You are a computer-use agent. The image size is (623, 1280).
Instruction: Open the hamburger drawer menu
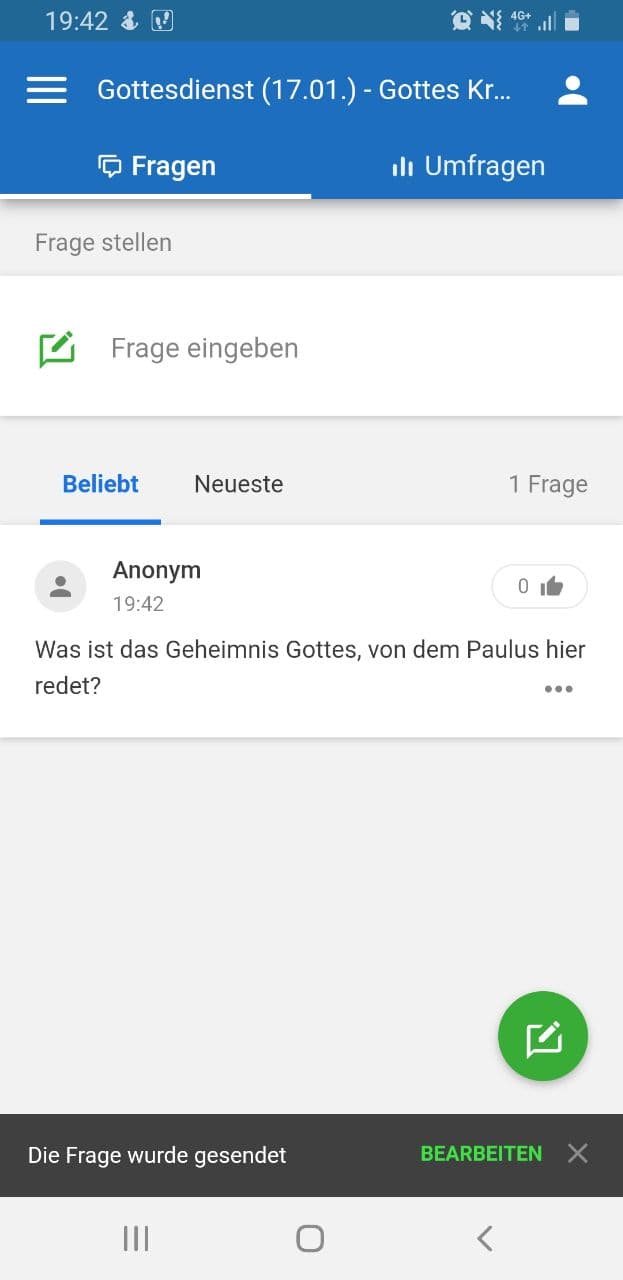(x=46, y=91)
